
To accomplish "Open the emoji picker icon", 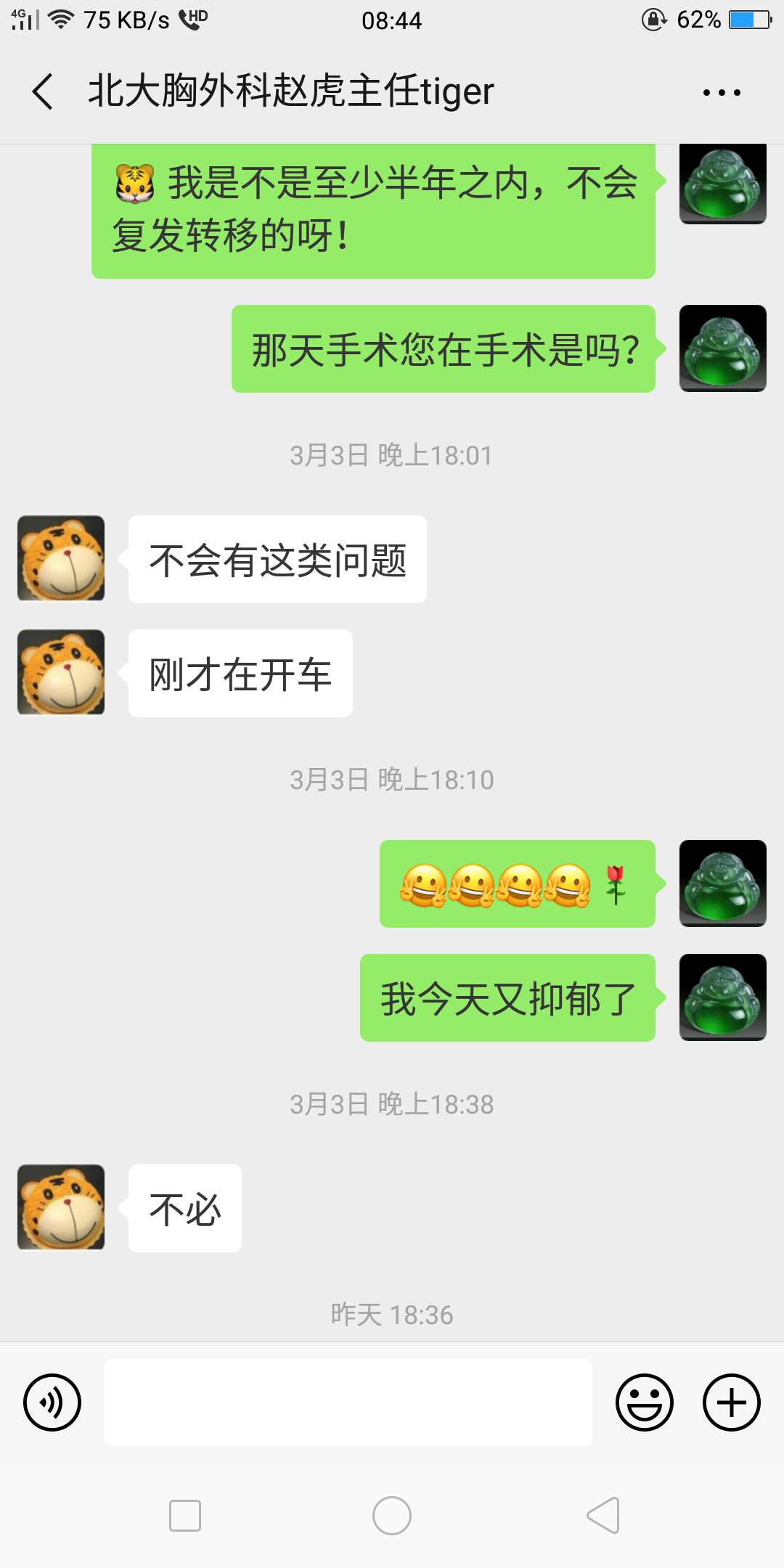I will click(x=645, y=1402).
